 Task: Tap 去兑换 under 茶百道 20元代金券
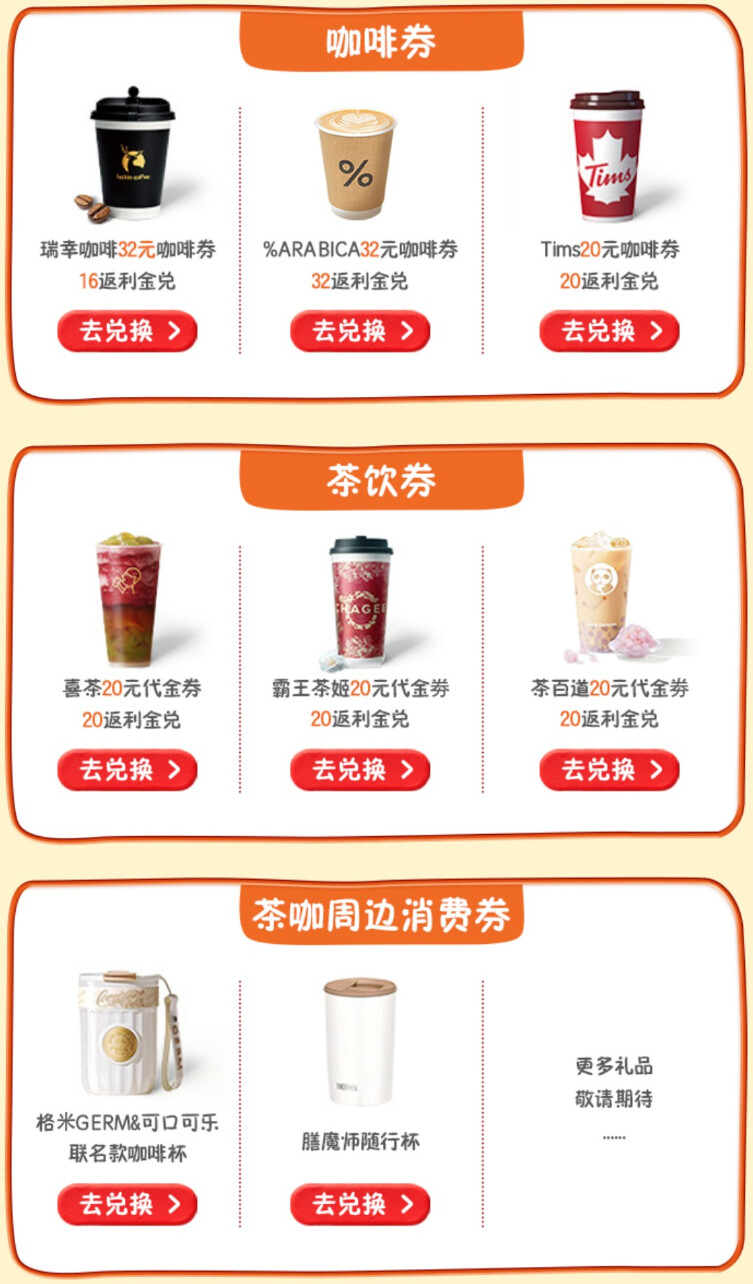click(x=609, y=769)
